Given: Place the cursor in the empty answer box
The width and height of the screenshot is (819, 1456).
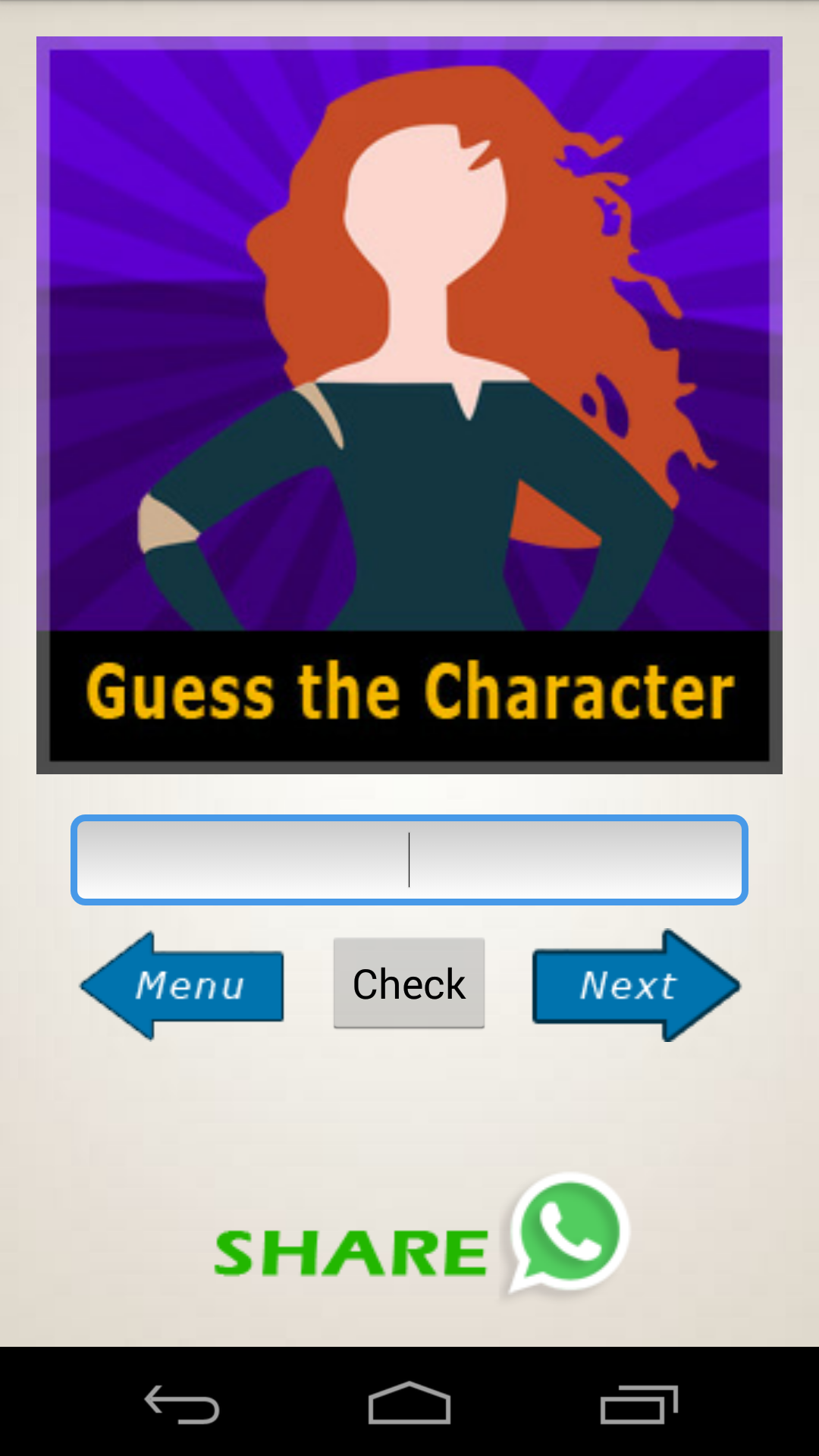Looking at the screenshot, I should pos(409,859).
